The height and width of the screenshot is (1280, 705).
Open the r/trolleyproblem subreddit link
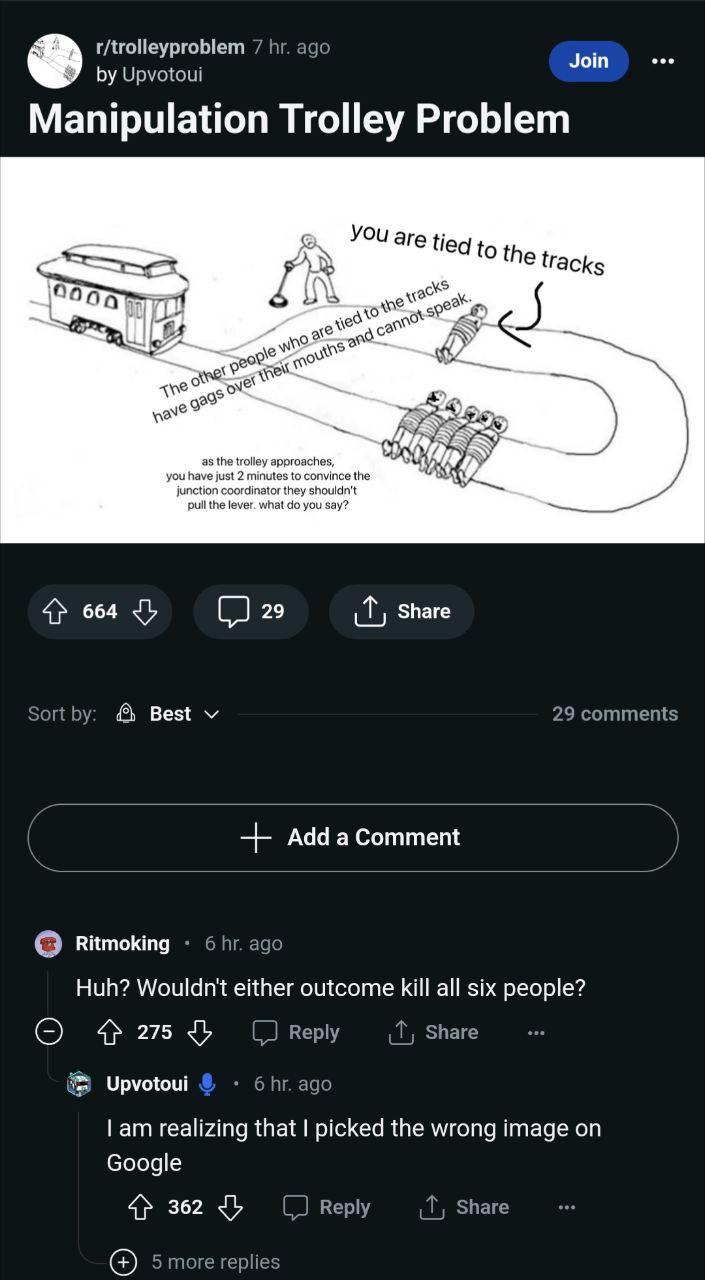(x=169, y=47)
